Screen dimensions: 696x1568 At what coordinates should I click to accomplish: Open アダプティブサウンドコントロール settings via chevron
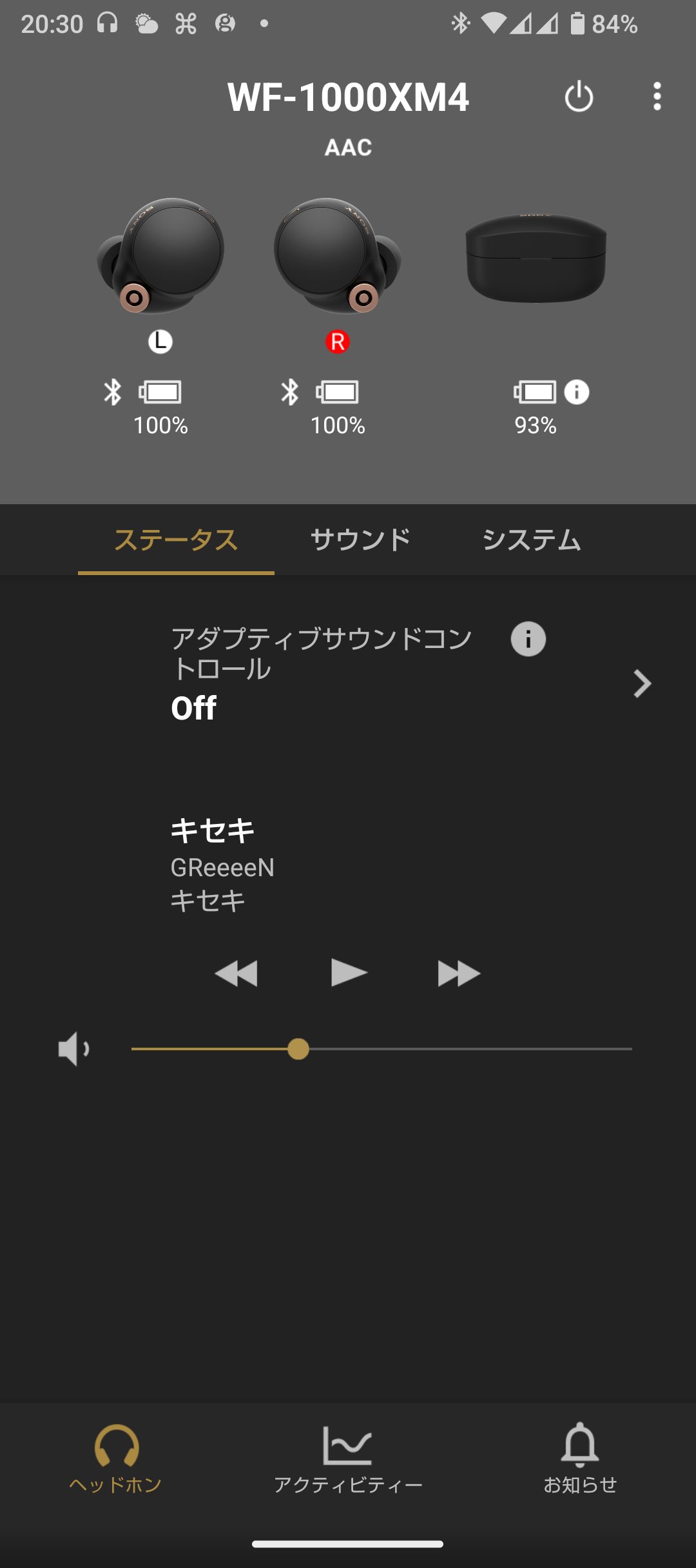[x=642, y=683]
